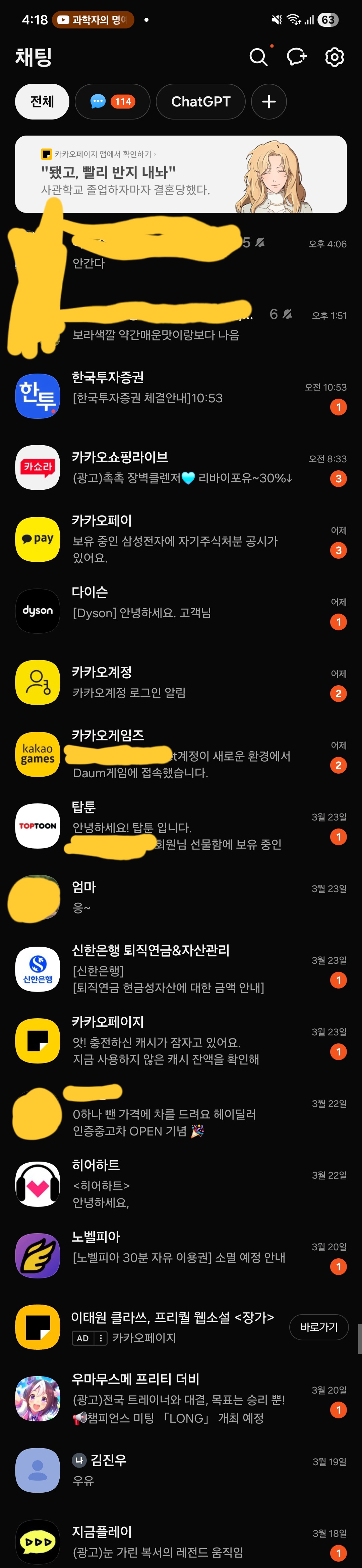Open the chat search icon
The height and width of the screenshot is (1568, 362).
pos(258,57)
